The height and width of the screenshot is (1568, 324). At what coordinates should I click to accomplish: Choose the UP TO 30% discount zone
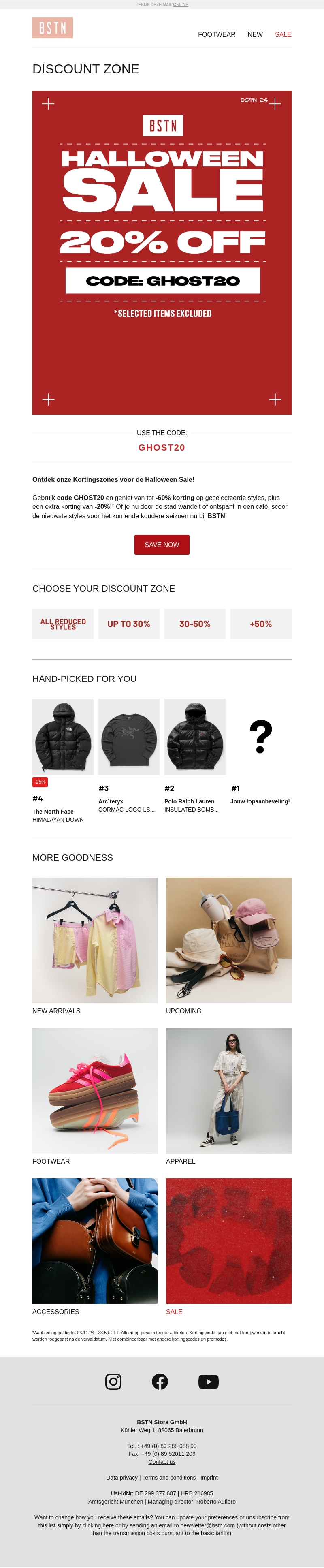129,623
